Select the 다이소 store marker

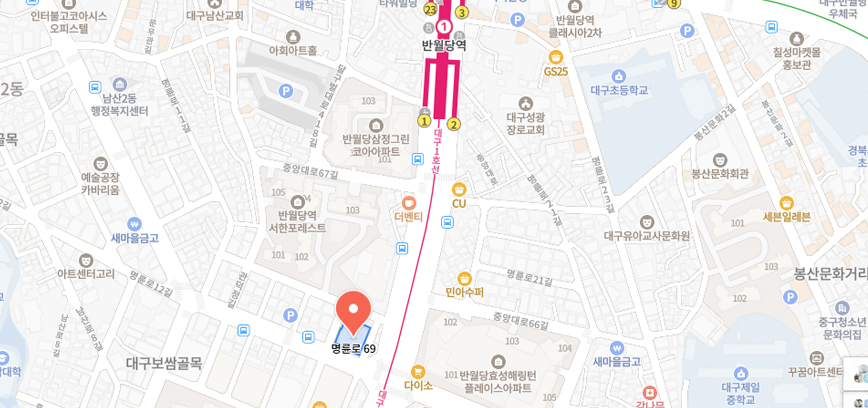point(418,371)
